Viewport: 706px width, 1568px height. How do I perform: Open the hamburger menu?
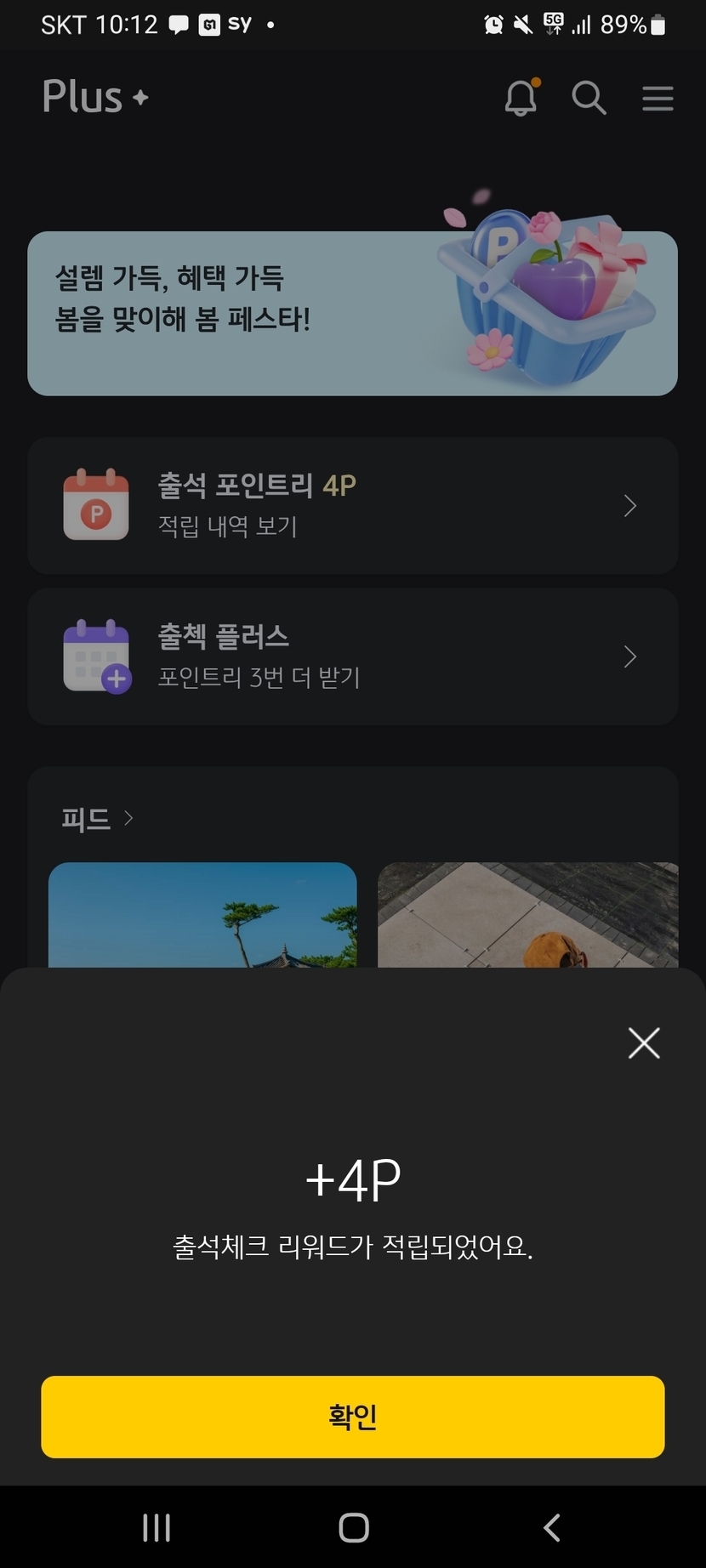pos(658,98)
